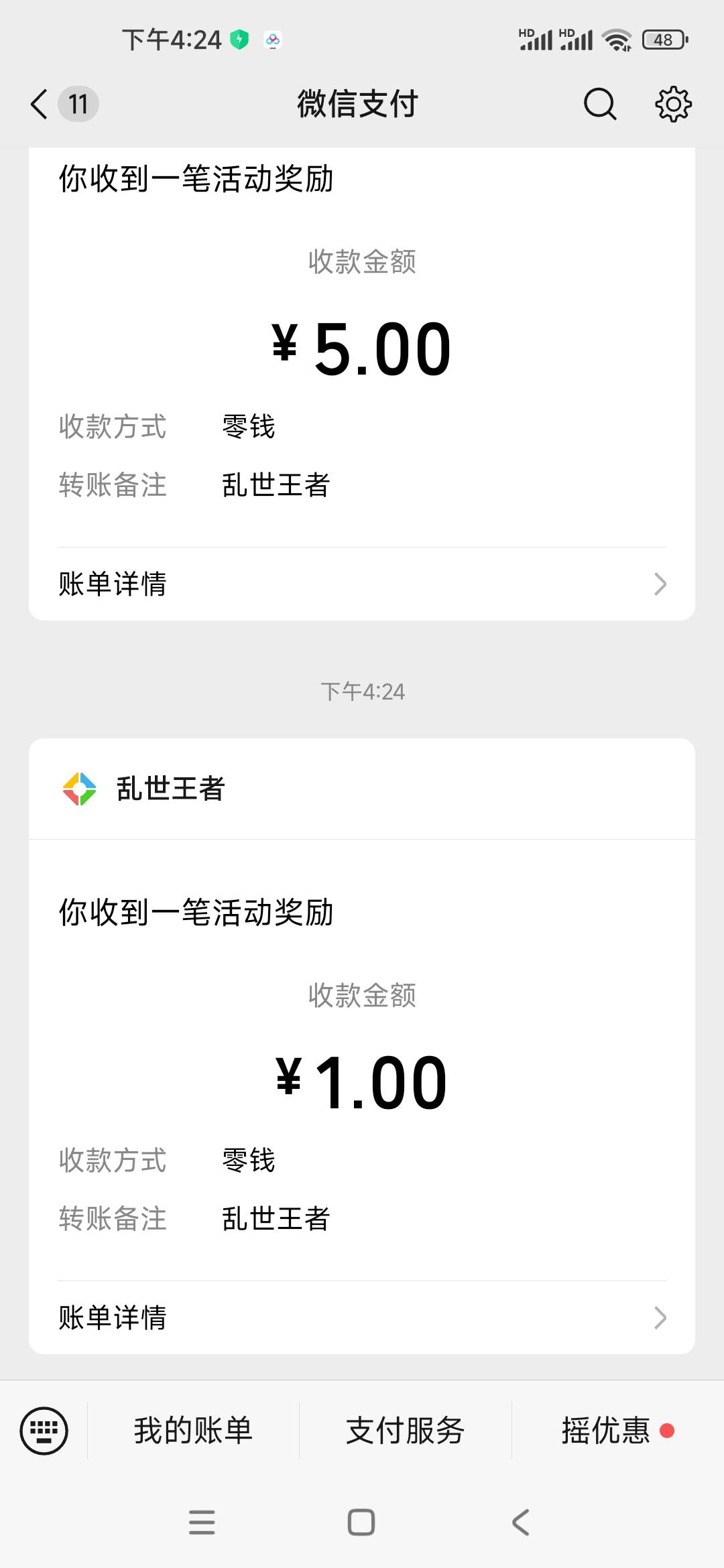Open search in 微信支付
This screenshot has height=1568, width=724.
pyautogui.click(x=599, y=105)
